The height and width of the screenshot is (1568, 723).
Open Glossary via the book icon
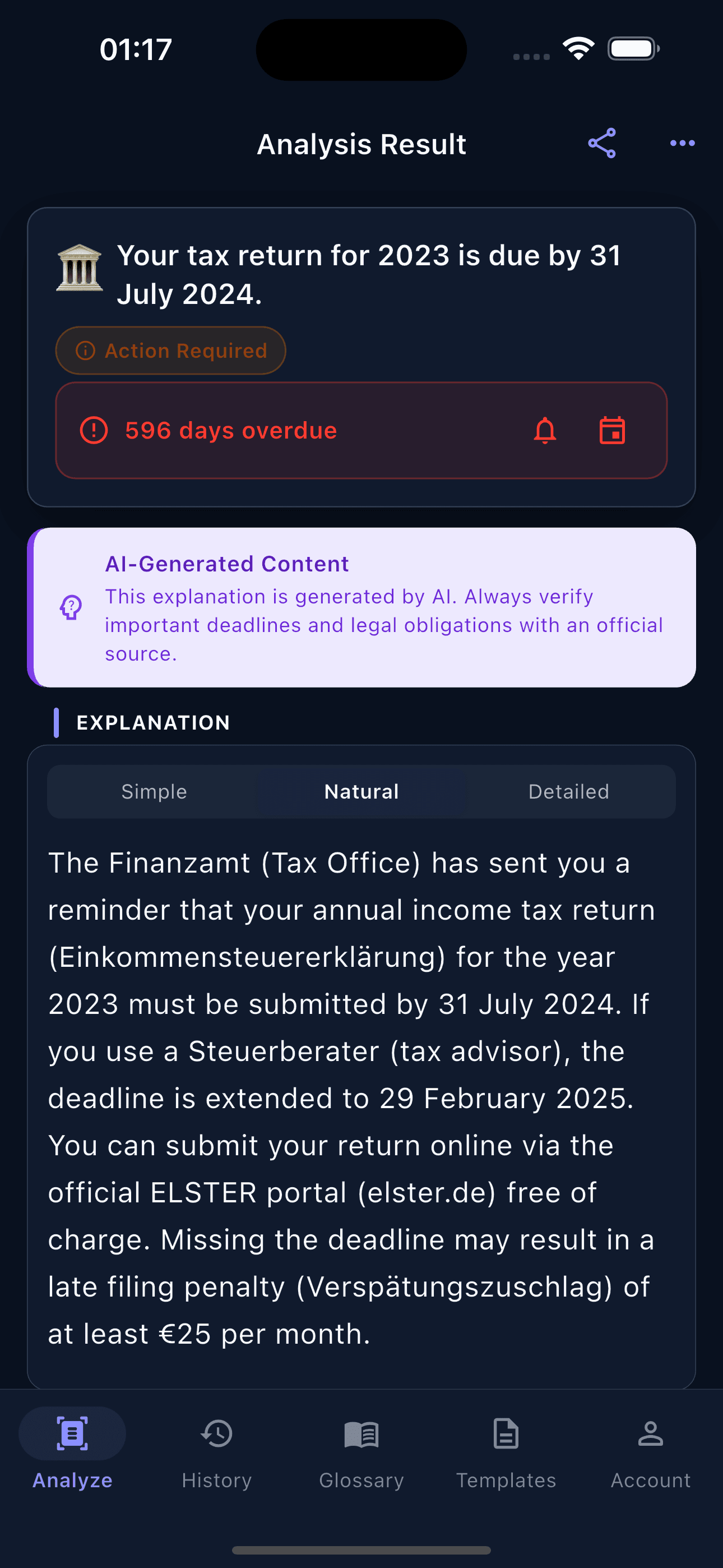pos(361,1433)
